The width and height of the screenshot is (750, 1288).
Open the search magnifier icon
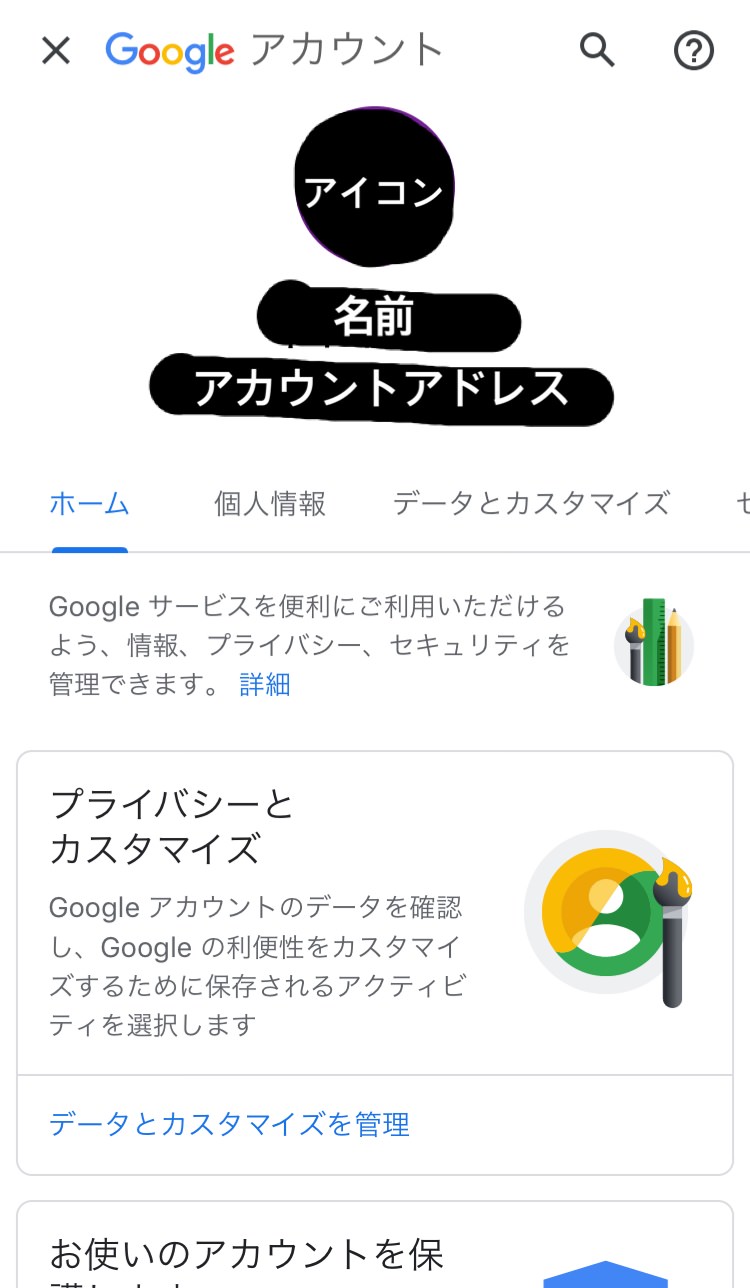coord(597,49)
